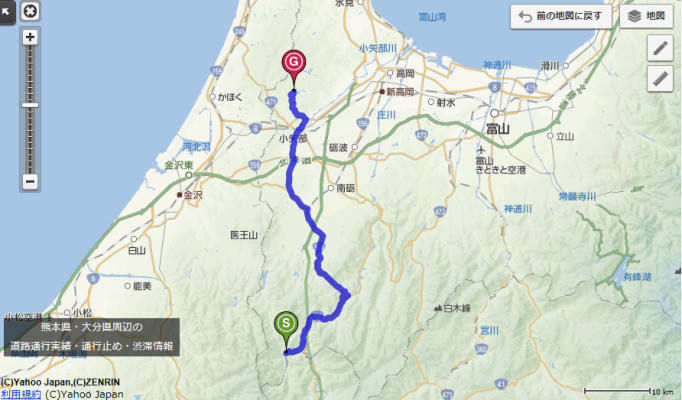The height and width of the screenshot is (400, 682).
Task: Zoom out with the minus button
Action: click(30, 181)
